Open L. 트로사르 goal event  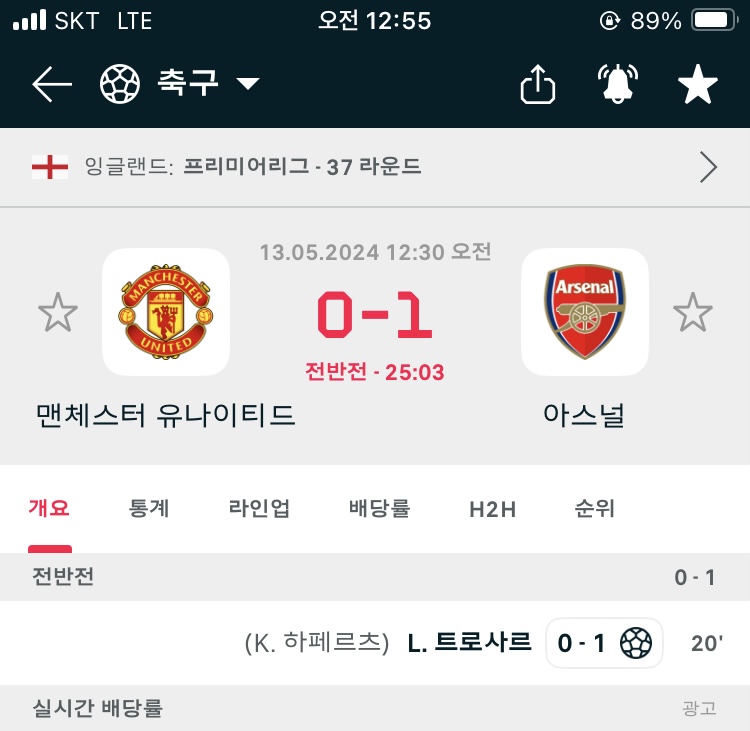tap(469, 643)
